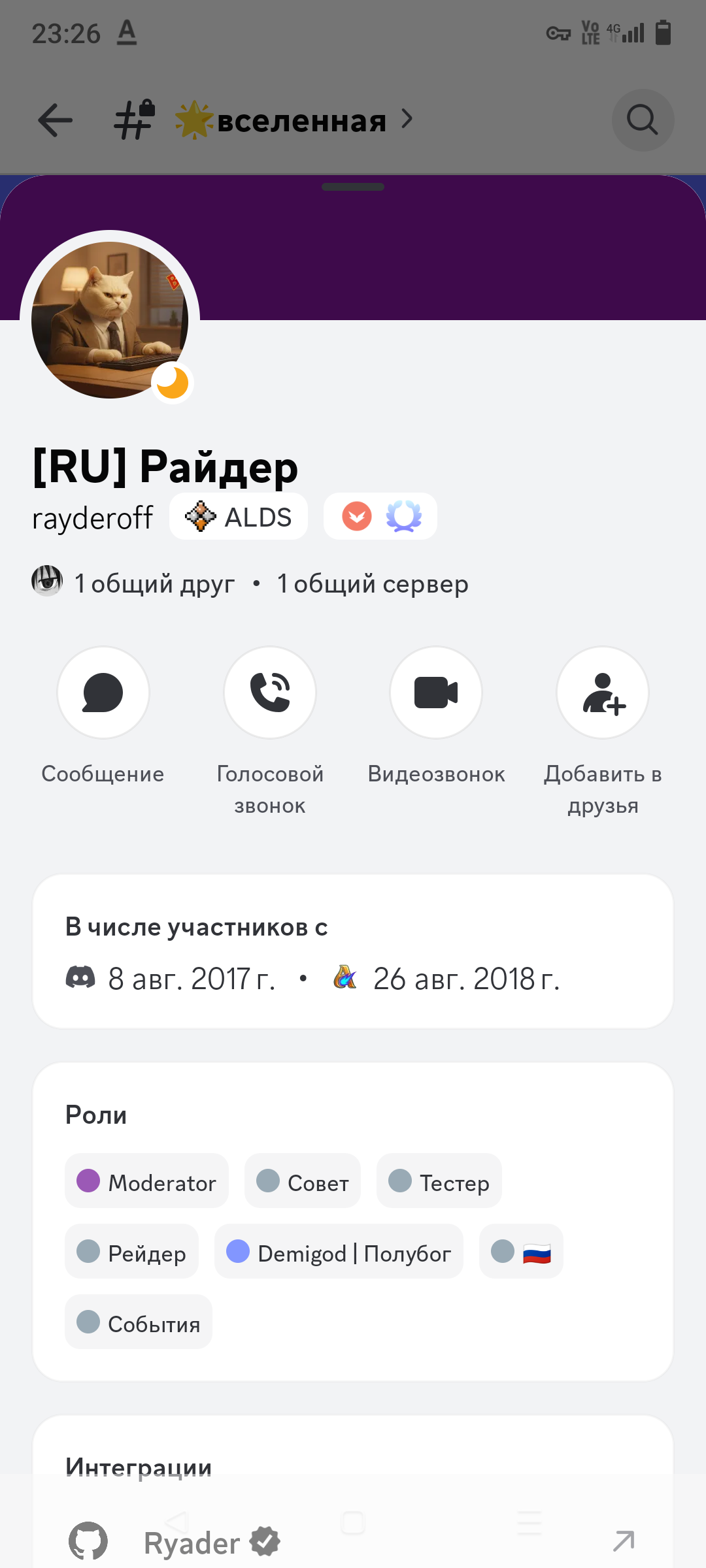Open the Ryader GitHub integration link
The width and height of the screenshot is (706, 1568).
click(x=623, y=1541)
